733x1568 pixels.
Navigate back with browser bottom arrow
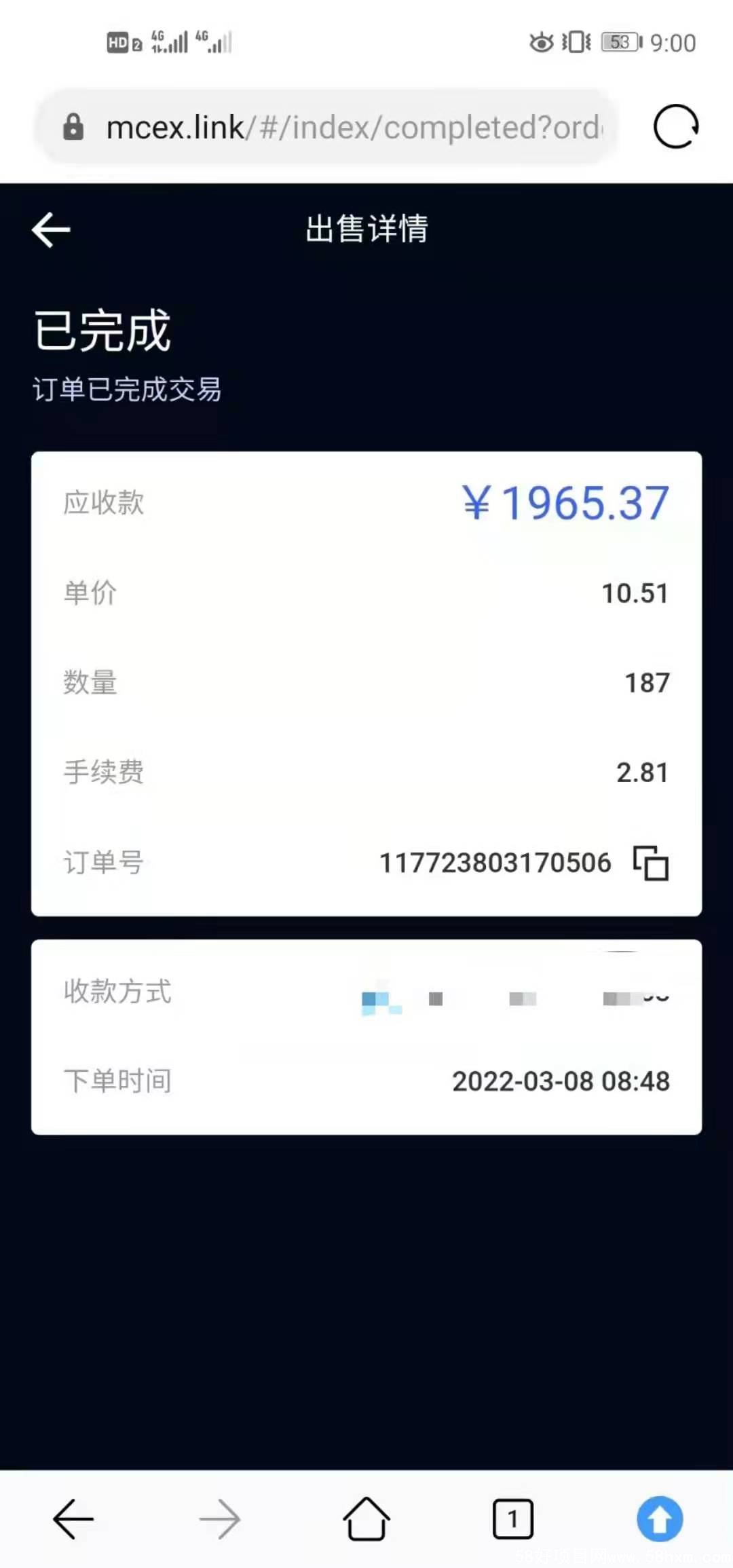[73, 1519]
